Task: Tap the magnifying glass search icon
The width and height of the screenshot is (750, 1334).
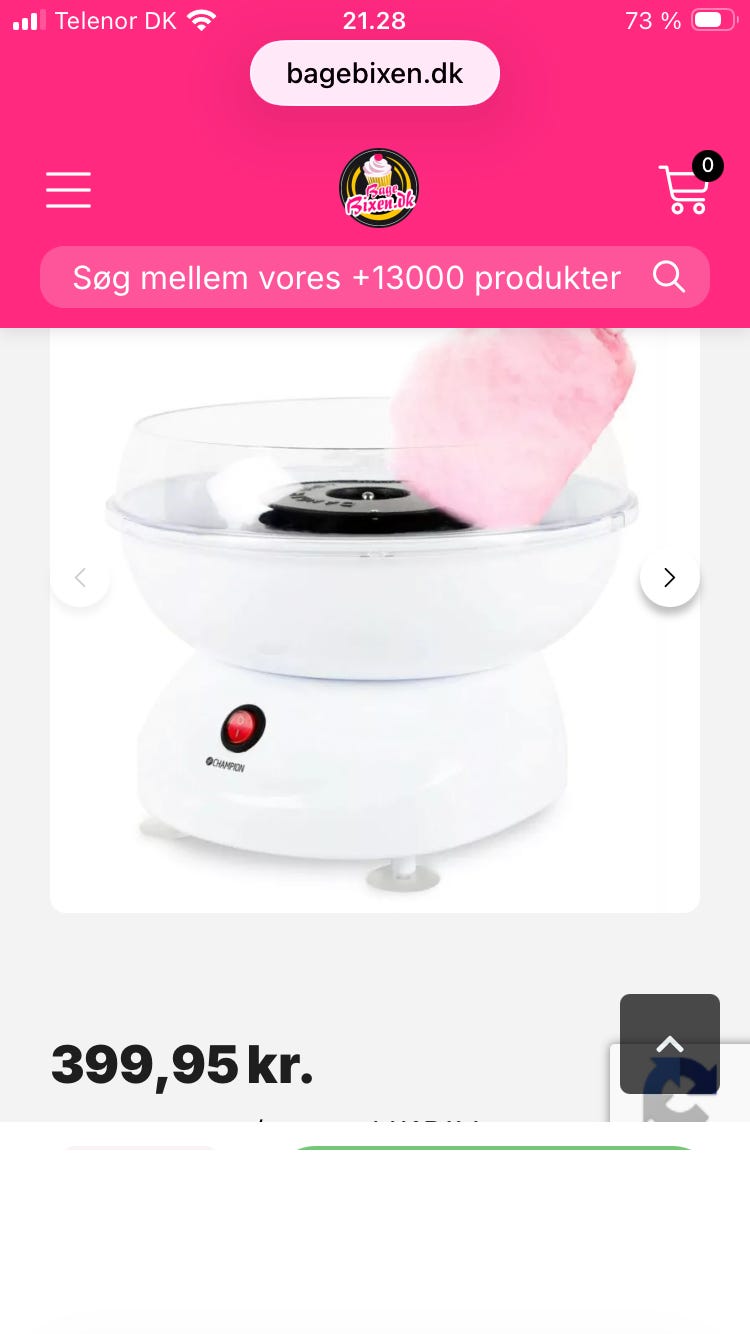Action: click(x=669, y=277)
